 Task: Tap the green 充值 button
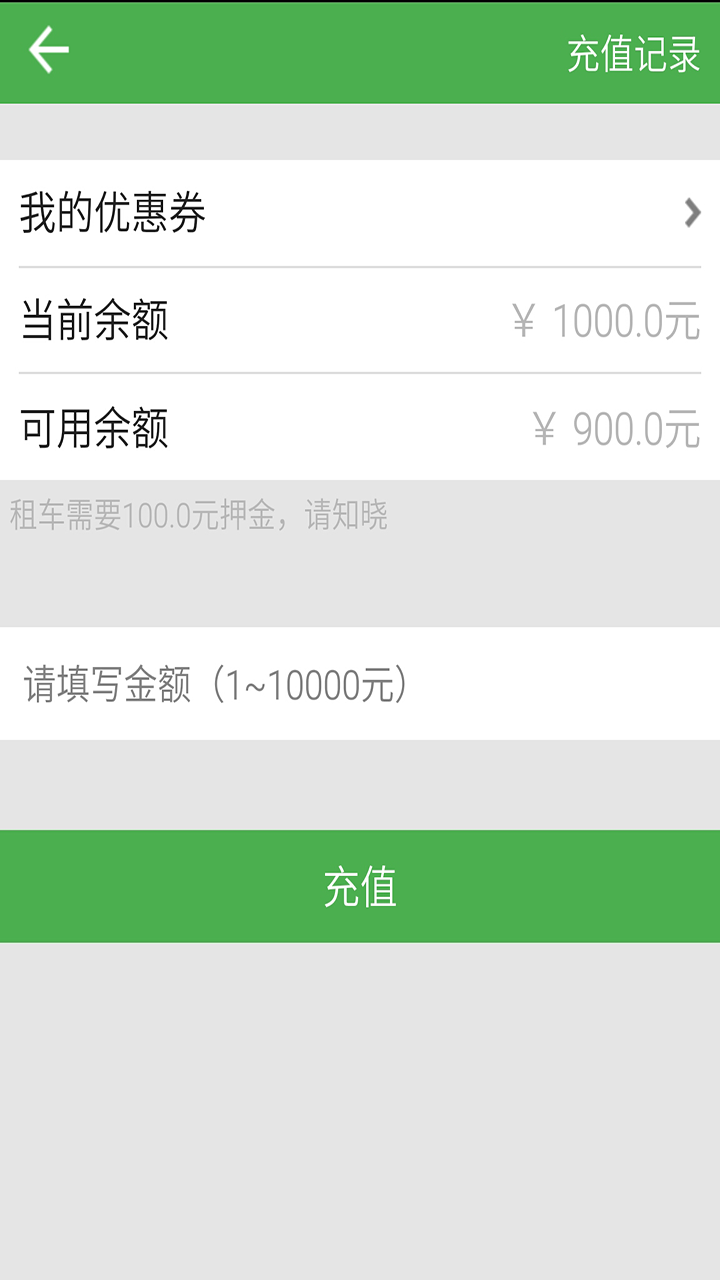[360, 886]
